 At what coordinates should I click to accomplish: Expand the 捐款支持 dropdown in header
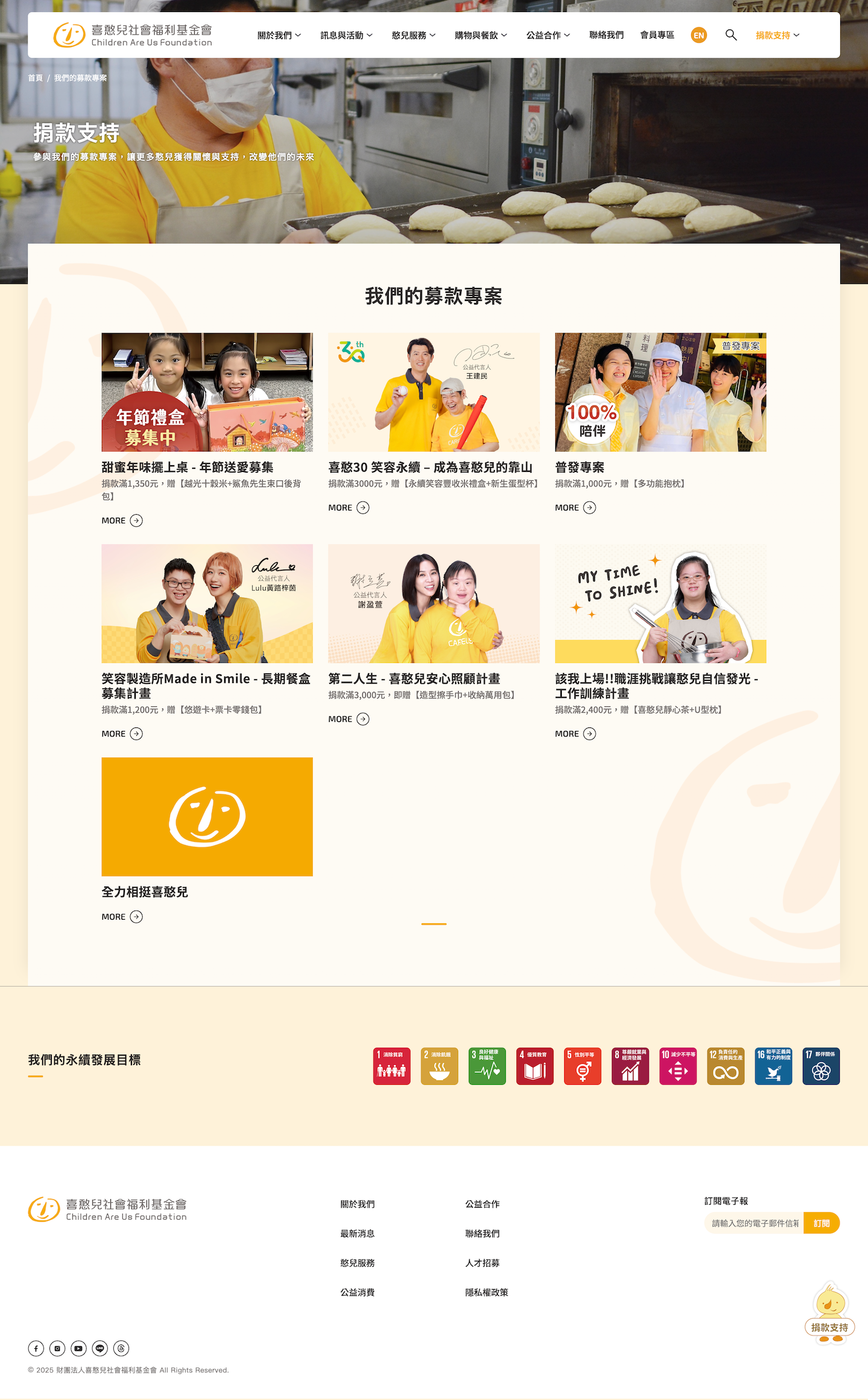click(777, 36)
